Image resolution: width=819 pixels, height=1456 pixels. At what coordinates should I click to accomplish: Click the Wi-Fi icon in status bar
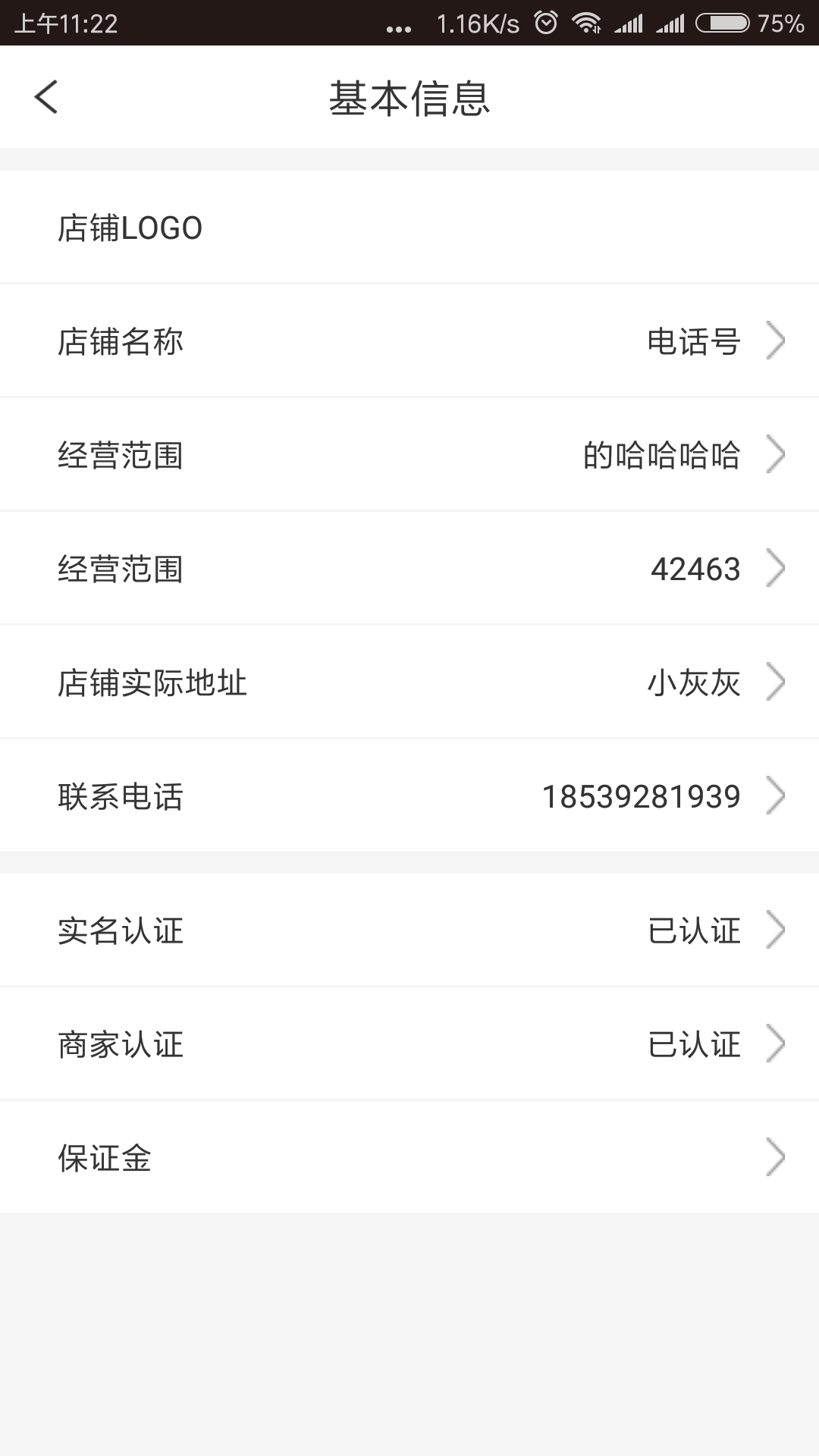tap(590, 23)
